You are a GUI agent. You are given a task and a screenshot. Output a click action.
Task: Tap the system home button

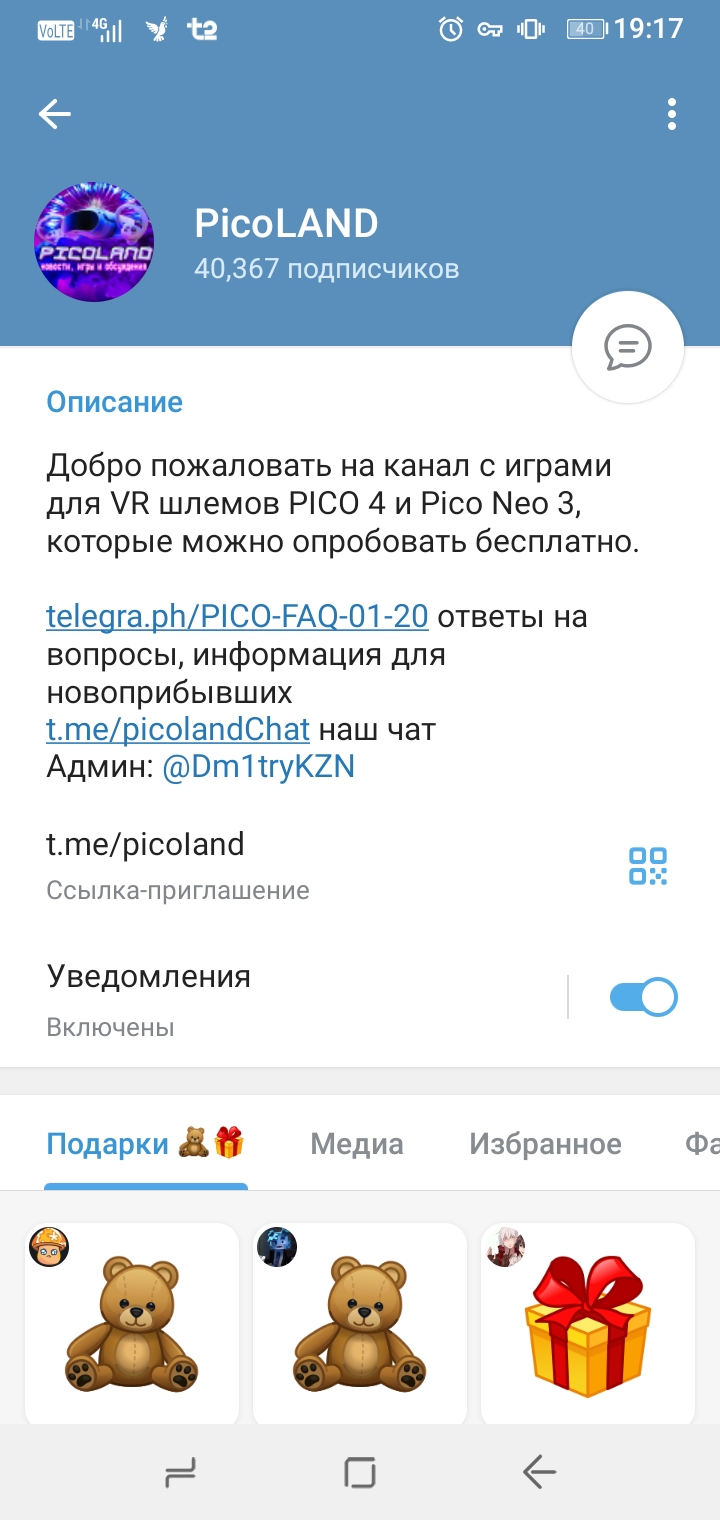click(x=360, y=1472)
